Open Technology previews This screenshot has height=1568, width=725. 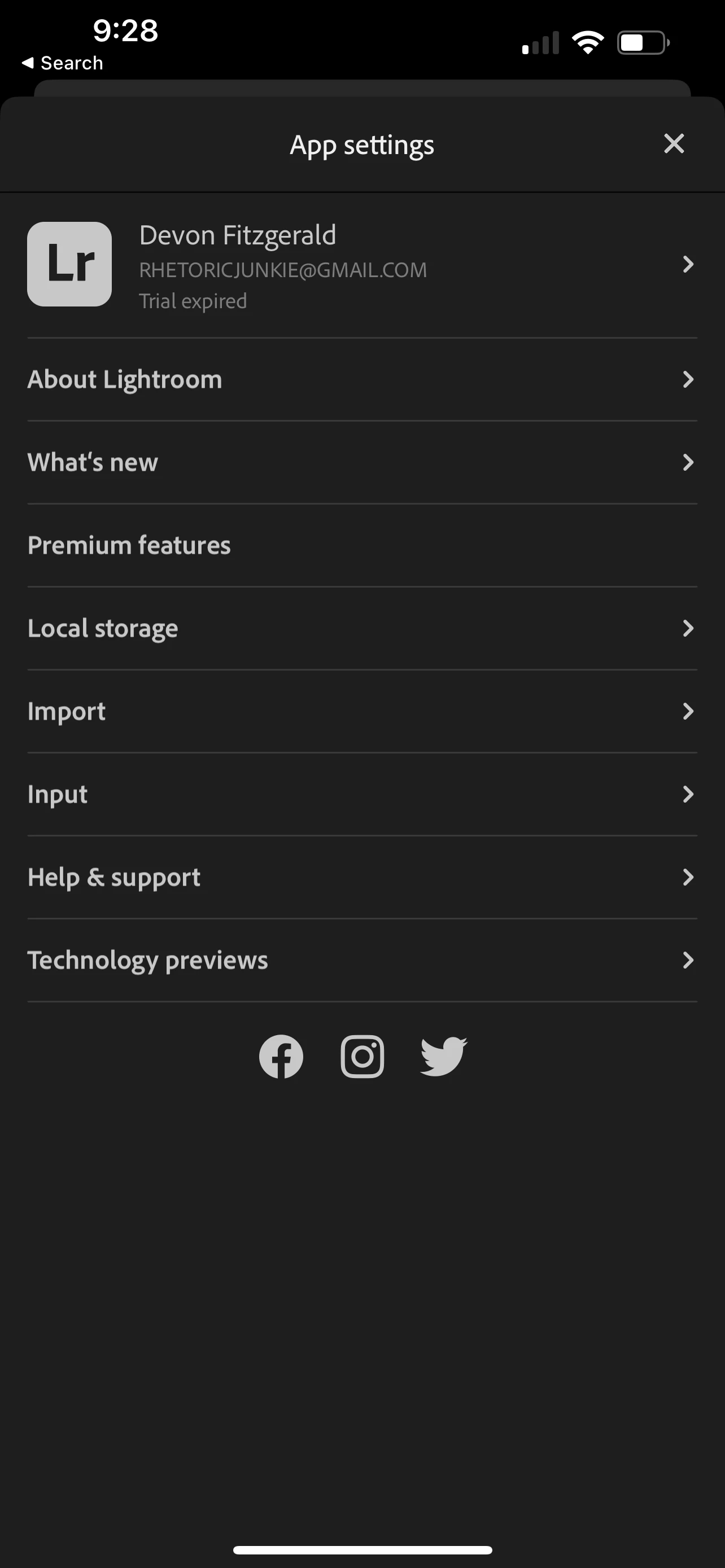point(361,960)
